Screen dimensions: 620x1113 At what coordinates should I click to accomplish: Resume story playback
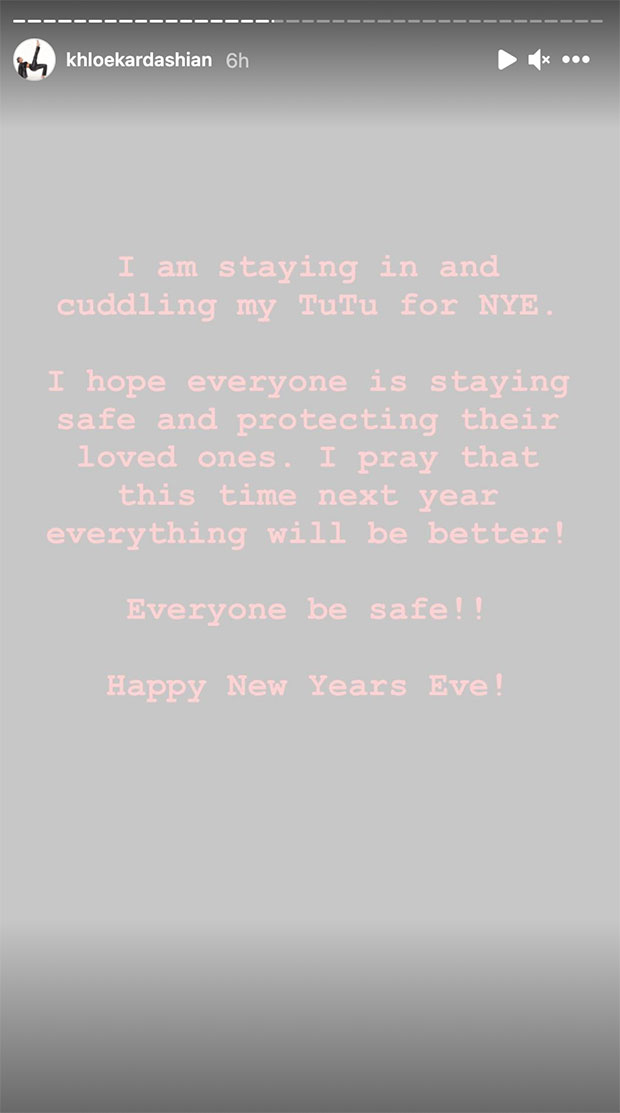pyautogui.click(x=507, y=60)
